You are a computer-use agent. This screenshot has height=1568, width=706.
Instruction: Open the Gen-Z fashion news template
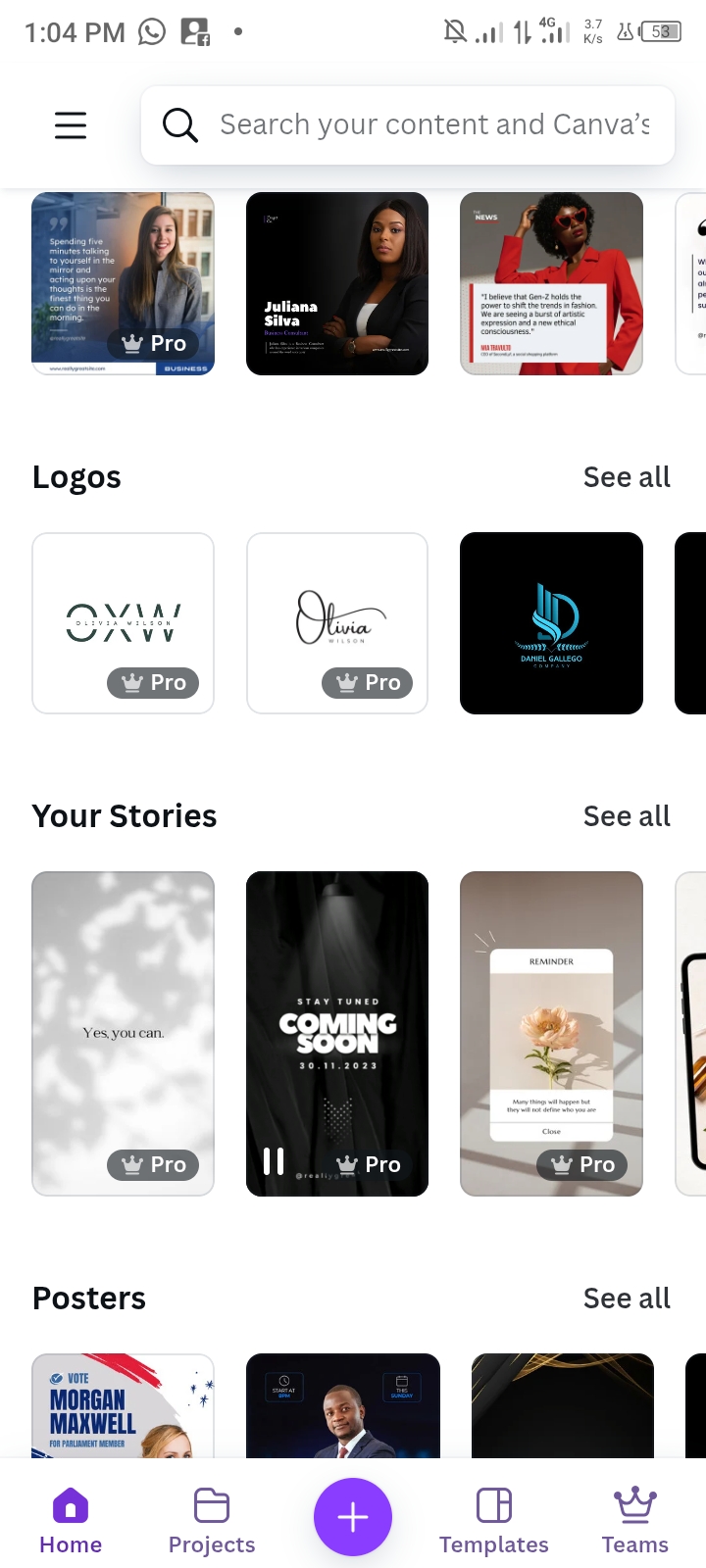point(551,283)
